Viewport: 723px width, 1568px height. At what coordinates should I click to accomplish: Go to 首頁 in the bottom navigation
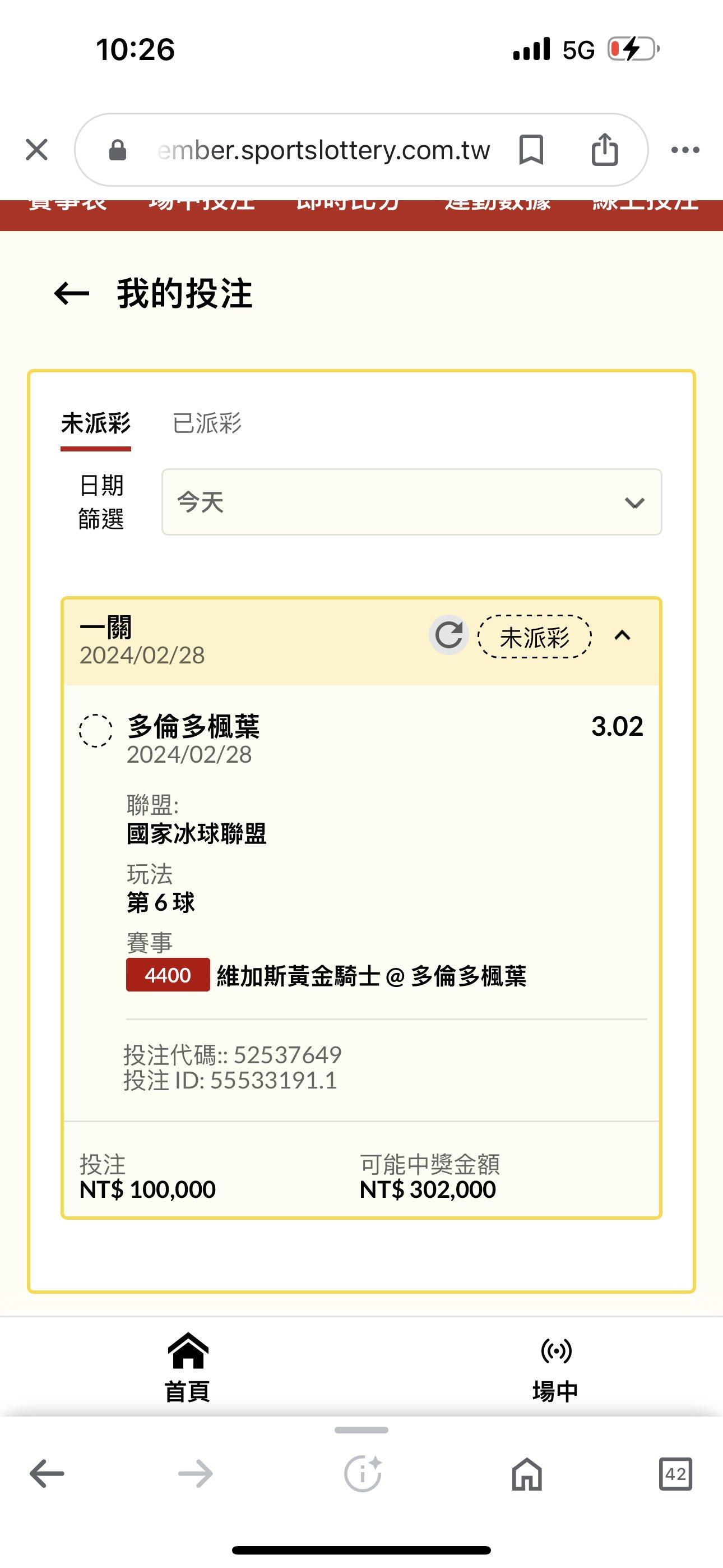[187, 1367]
